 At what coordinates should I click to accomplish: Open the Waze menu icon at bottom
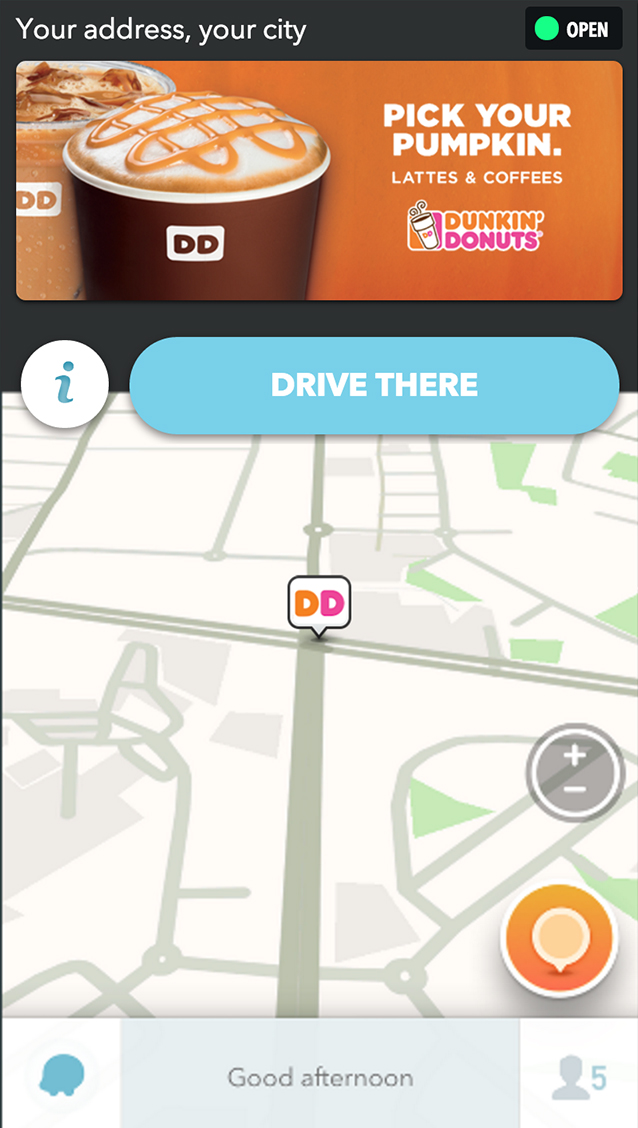click(x=61, y=1077)
